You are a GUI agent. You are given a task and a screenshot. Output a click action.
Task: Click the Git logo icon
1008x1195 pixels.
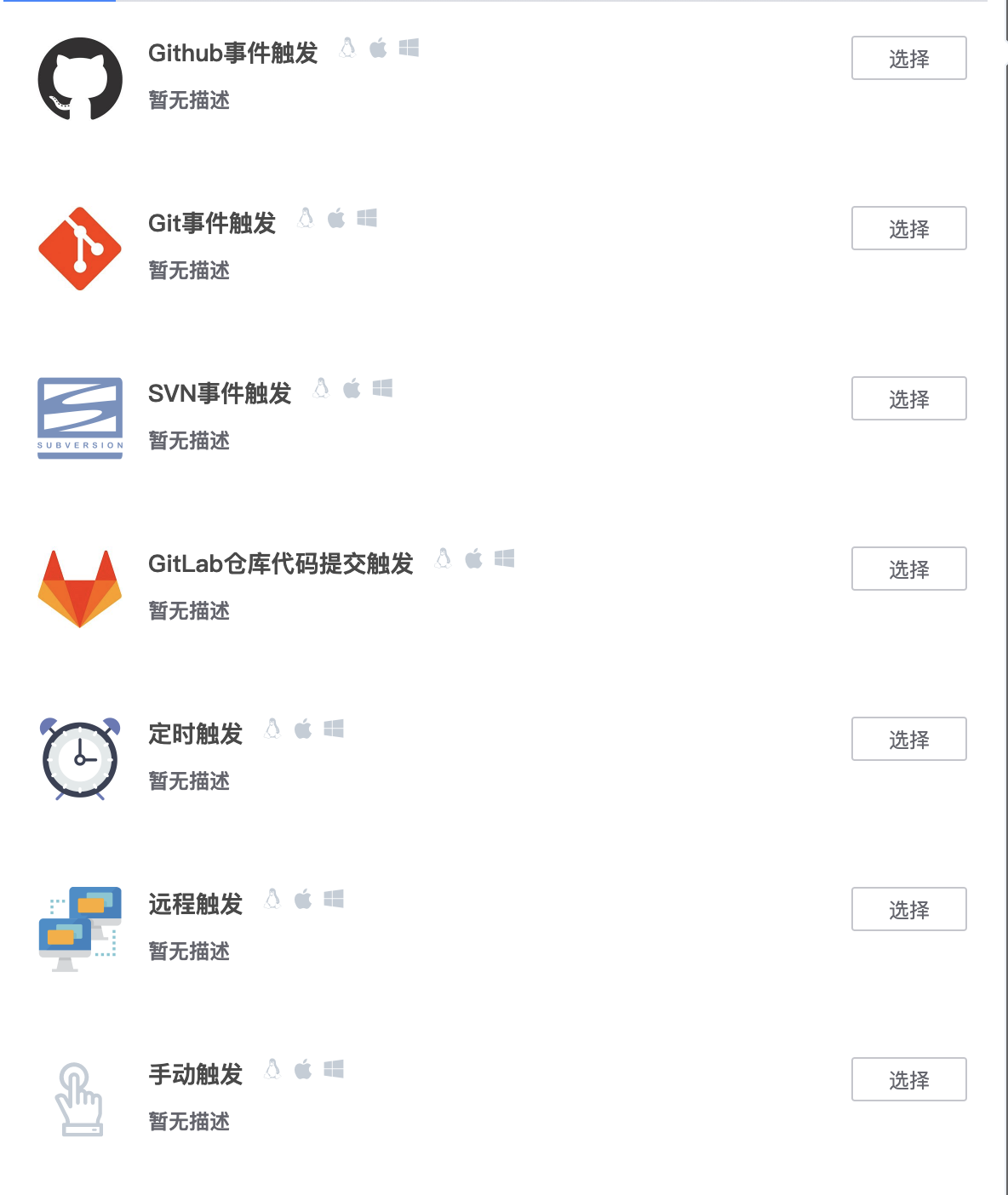[x=79, y=249]
